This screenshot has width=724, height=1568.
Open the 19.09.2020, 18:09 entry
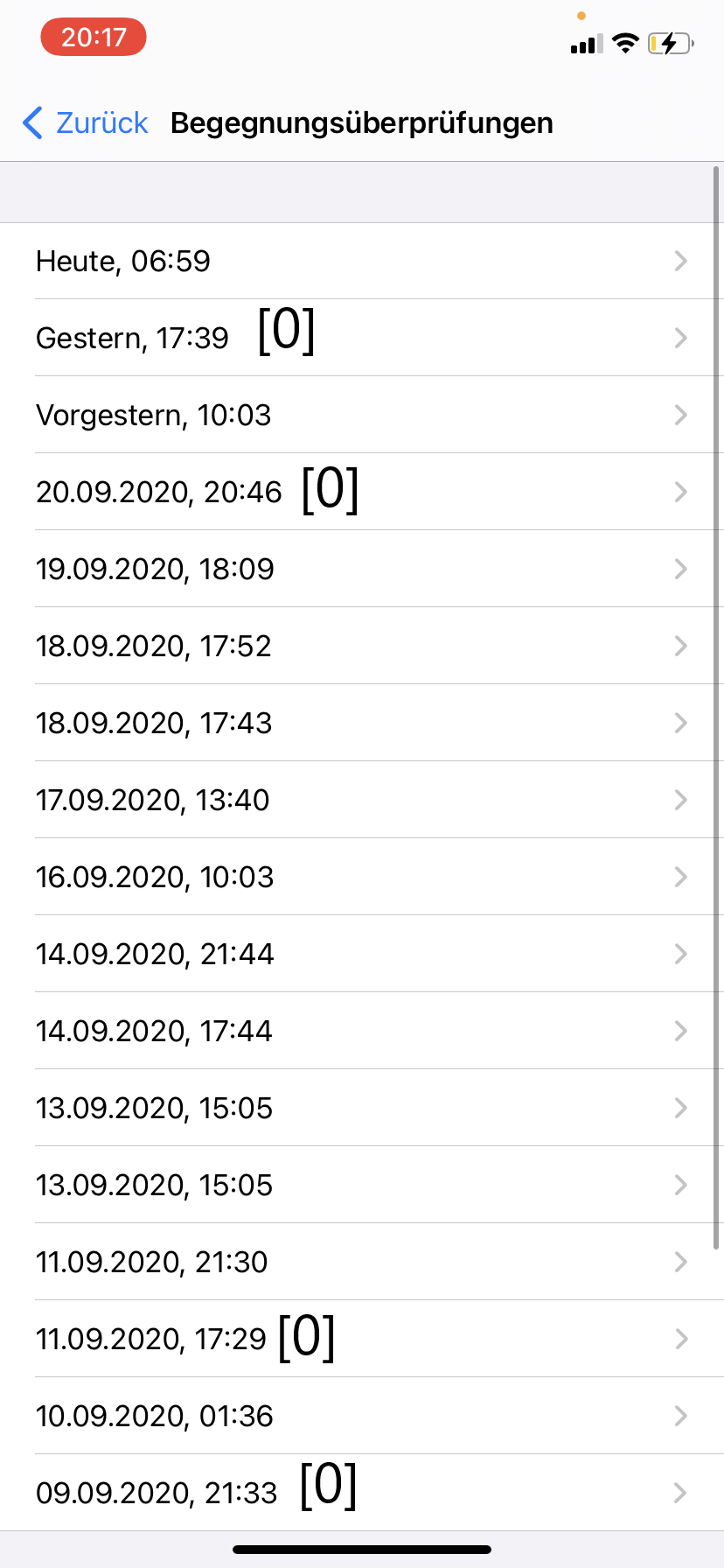(x=362, y=569)
